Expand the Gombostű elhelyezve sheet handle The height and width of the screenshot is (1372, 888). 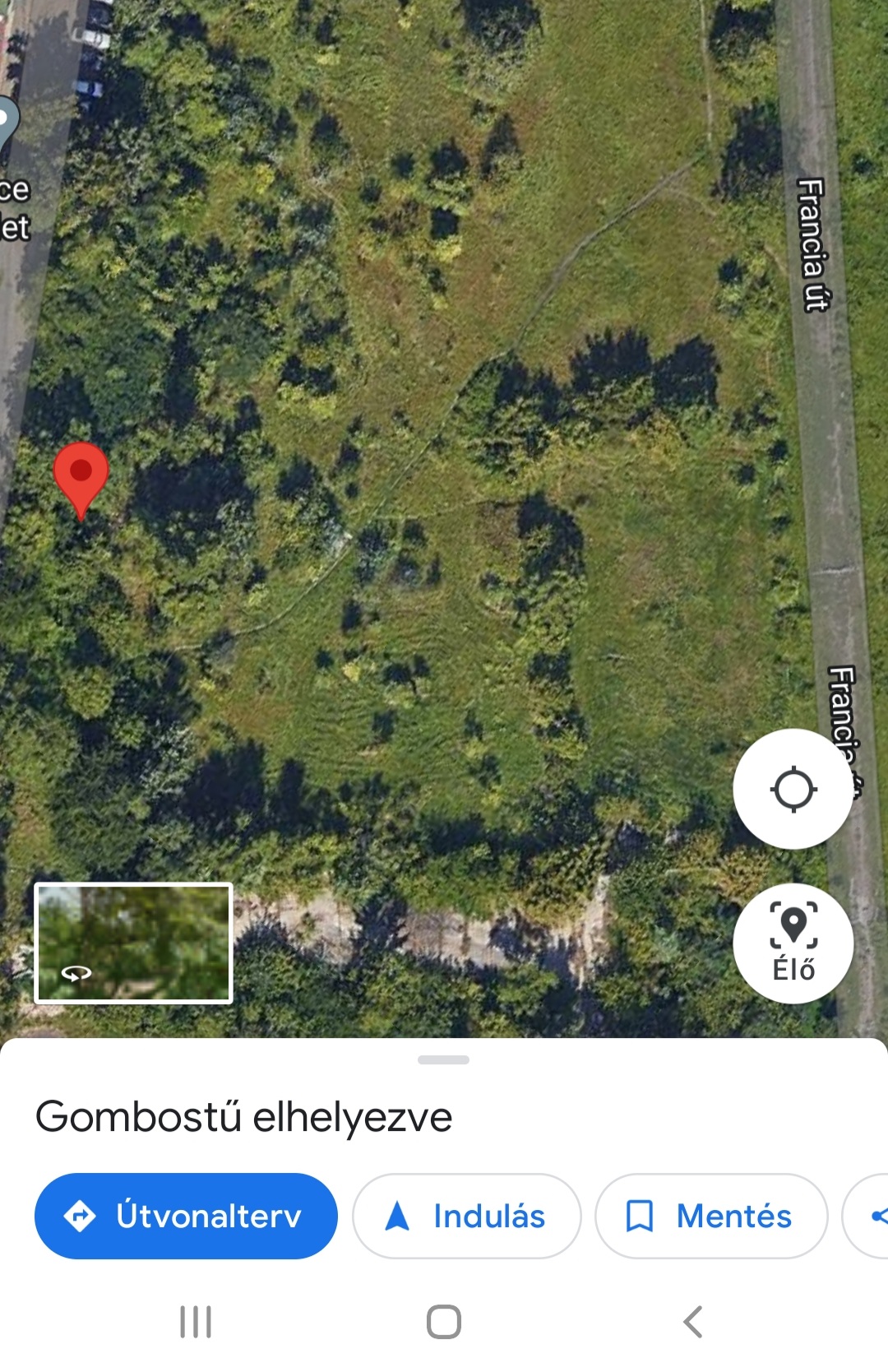point(443,1060)
